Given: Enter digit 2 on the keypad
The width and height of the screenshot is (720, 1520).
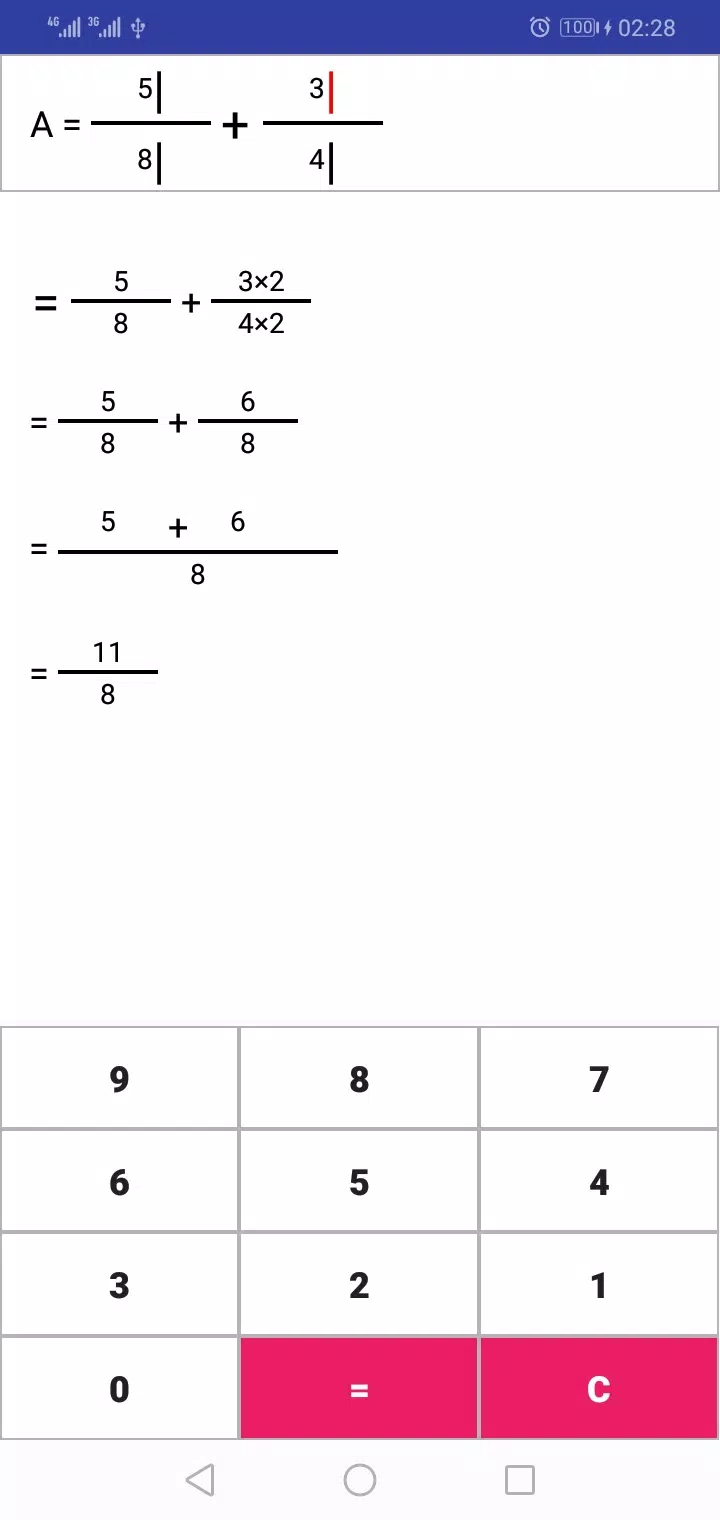Looking at the screenshot, I should (359, 1285).
